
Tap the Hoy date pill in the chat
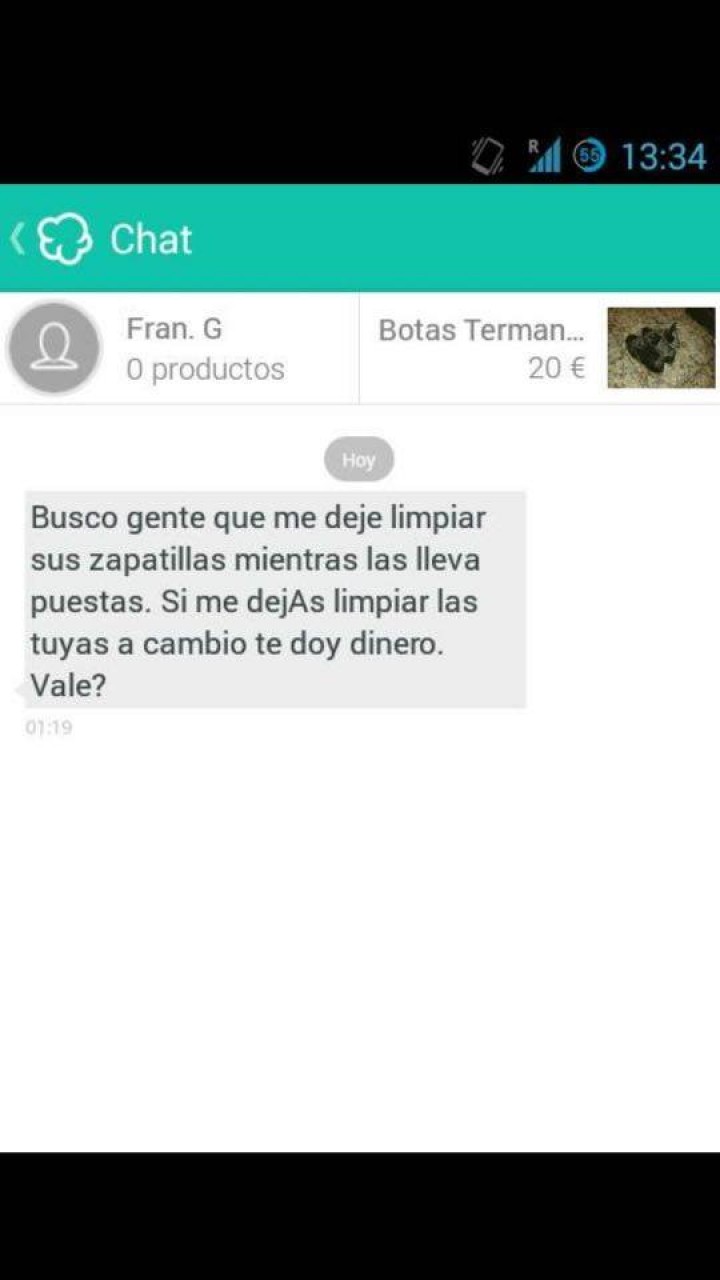point(358,459)
